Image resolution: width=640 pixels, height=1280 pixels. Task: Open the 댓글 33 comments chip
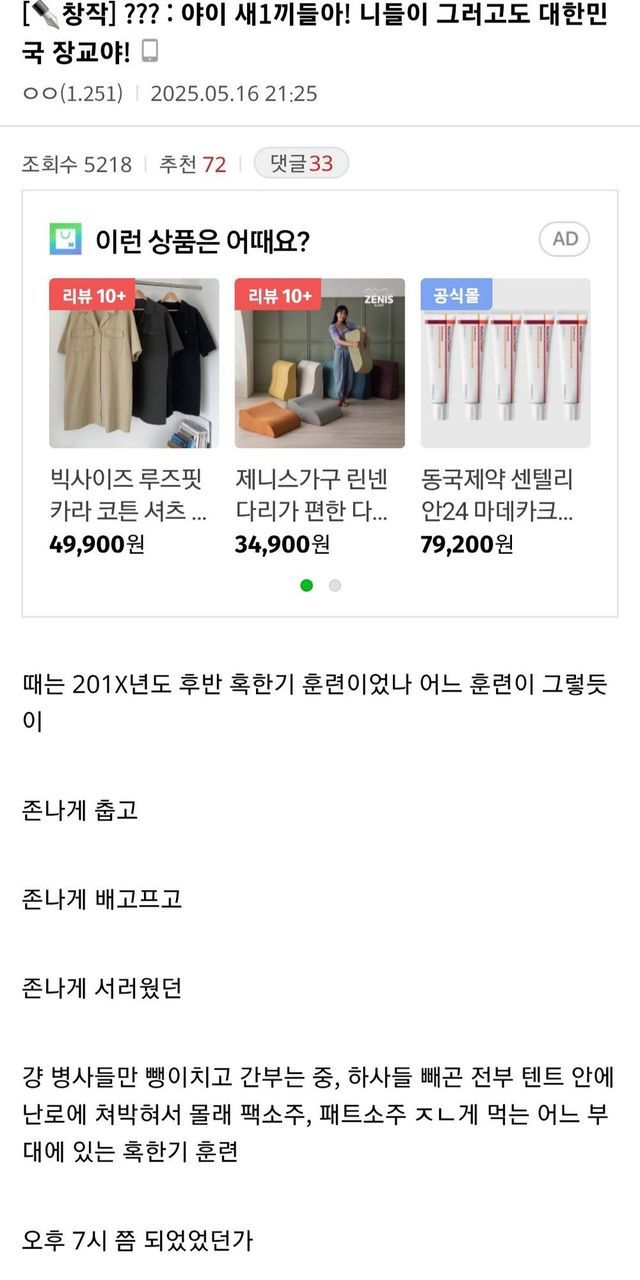(301, 163)
